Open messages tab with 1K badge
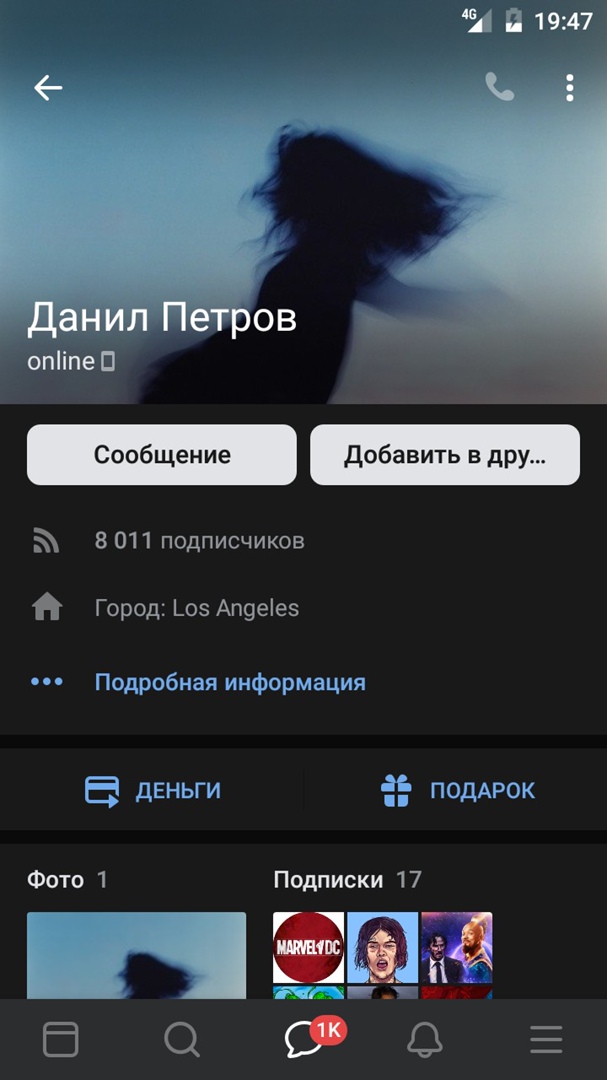The image size is (607, 1080). click(x=305, y=1040)
